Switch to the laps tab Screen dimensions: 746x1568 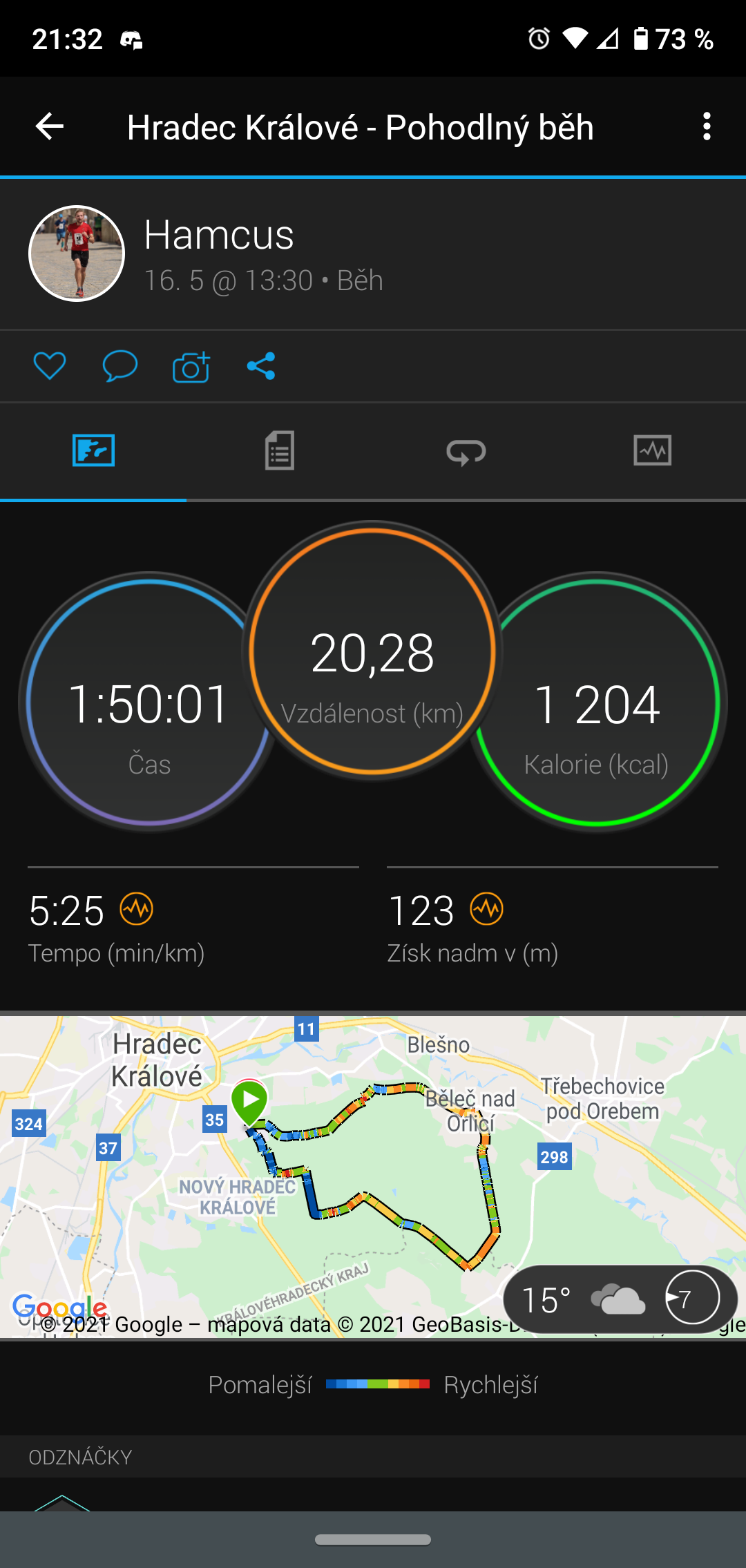466,451
